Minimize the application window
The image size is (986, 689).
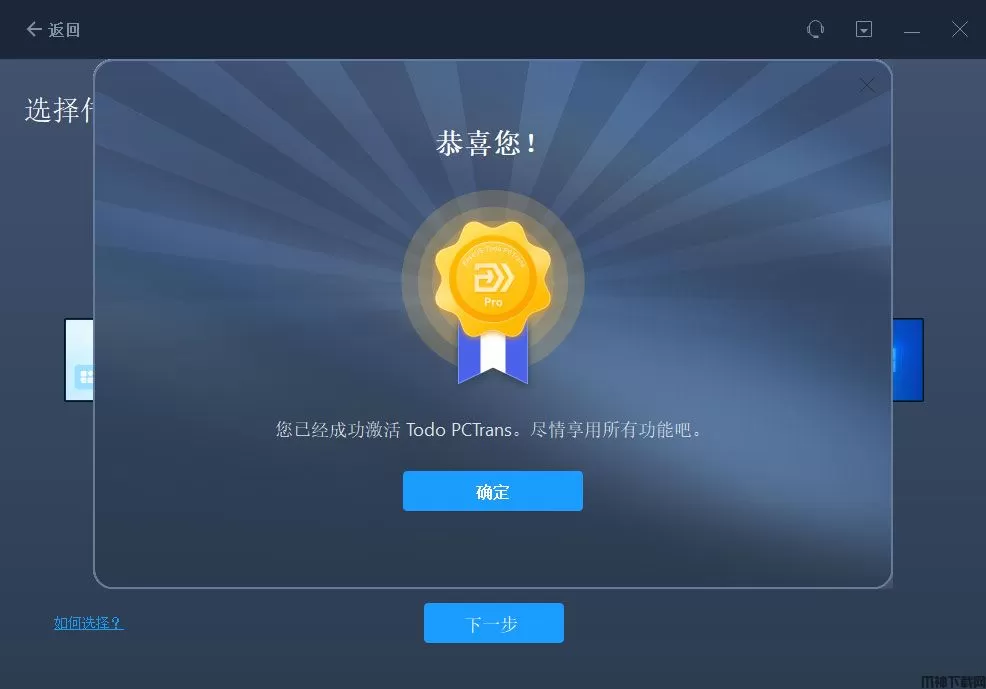[911, 30]
